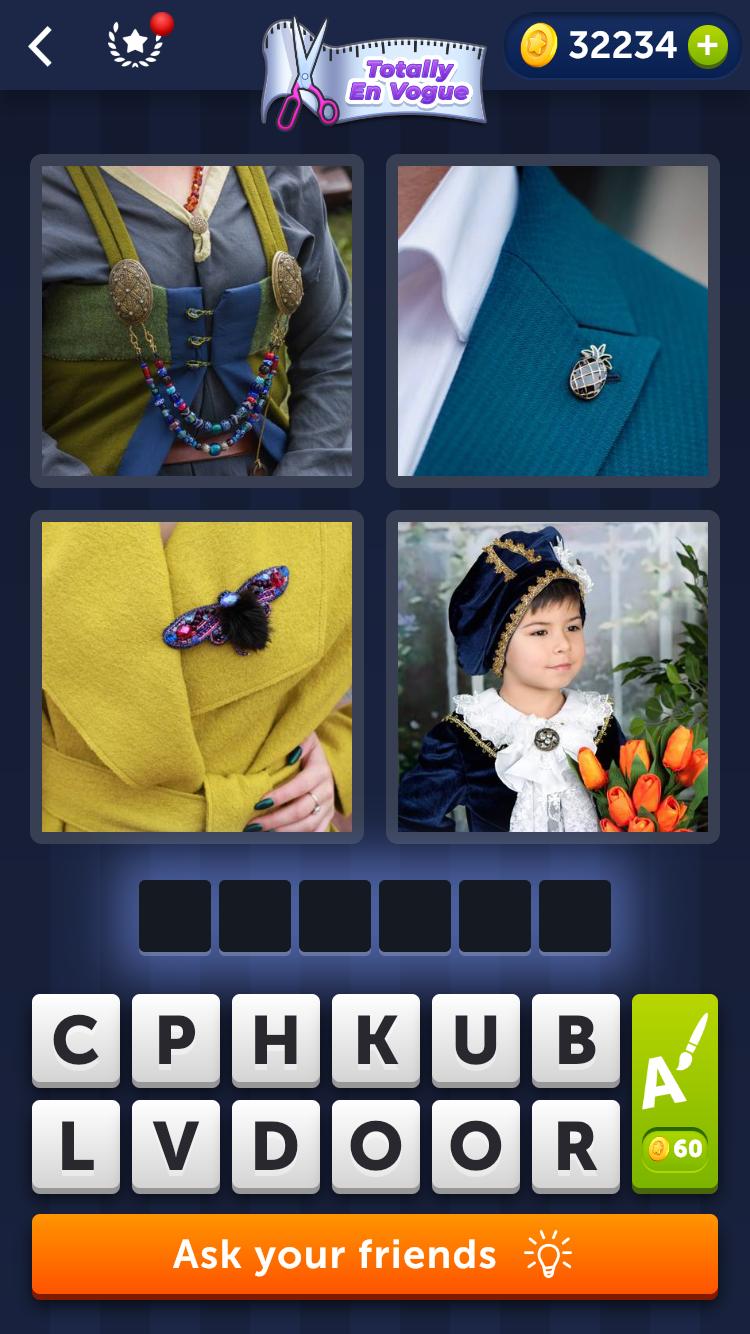Open the achievements laurel badge
The height and width of the screenshot is (1334, 750).
click(x=135, y=45)
